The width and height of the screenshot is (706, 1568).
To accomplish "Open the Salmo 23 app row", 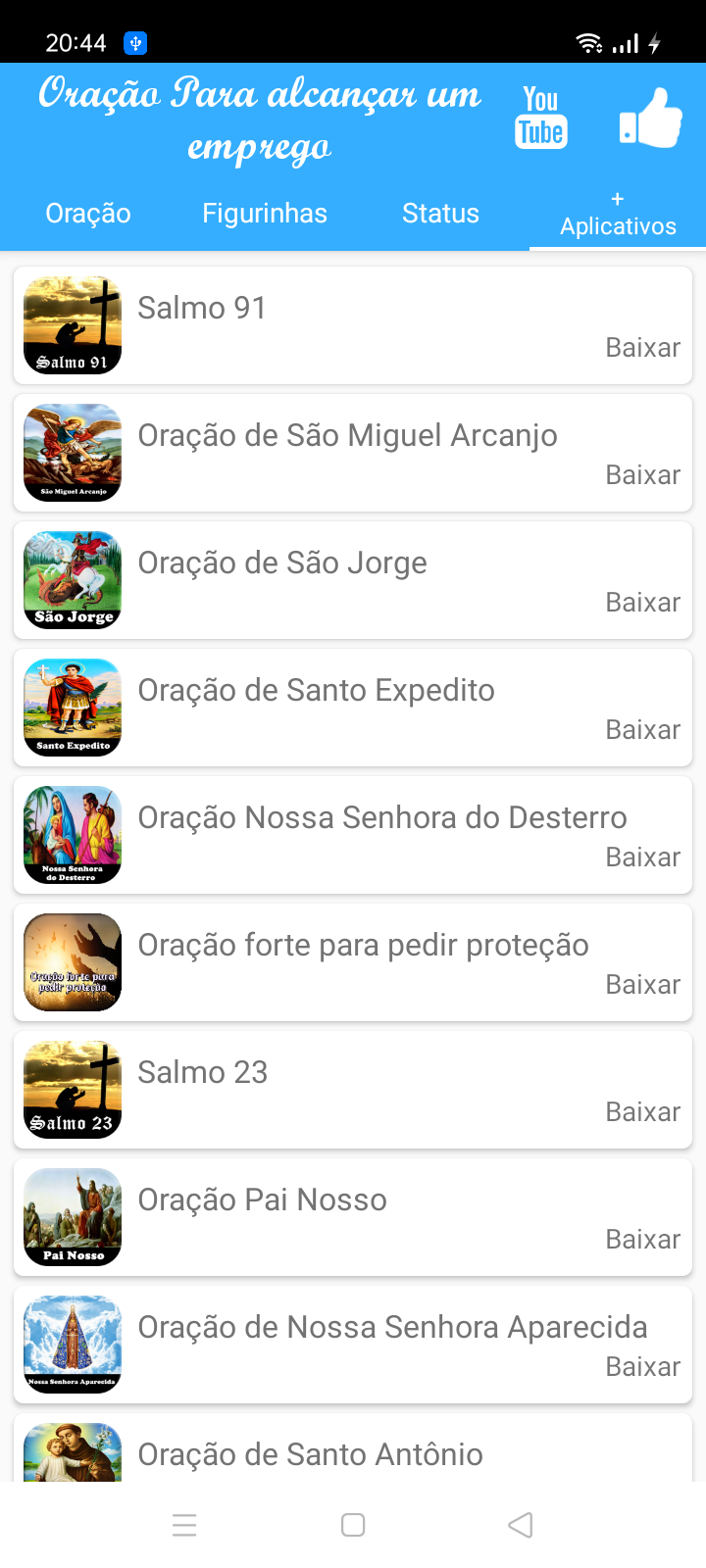I will tap(353, 1090).
